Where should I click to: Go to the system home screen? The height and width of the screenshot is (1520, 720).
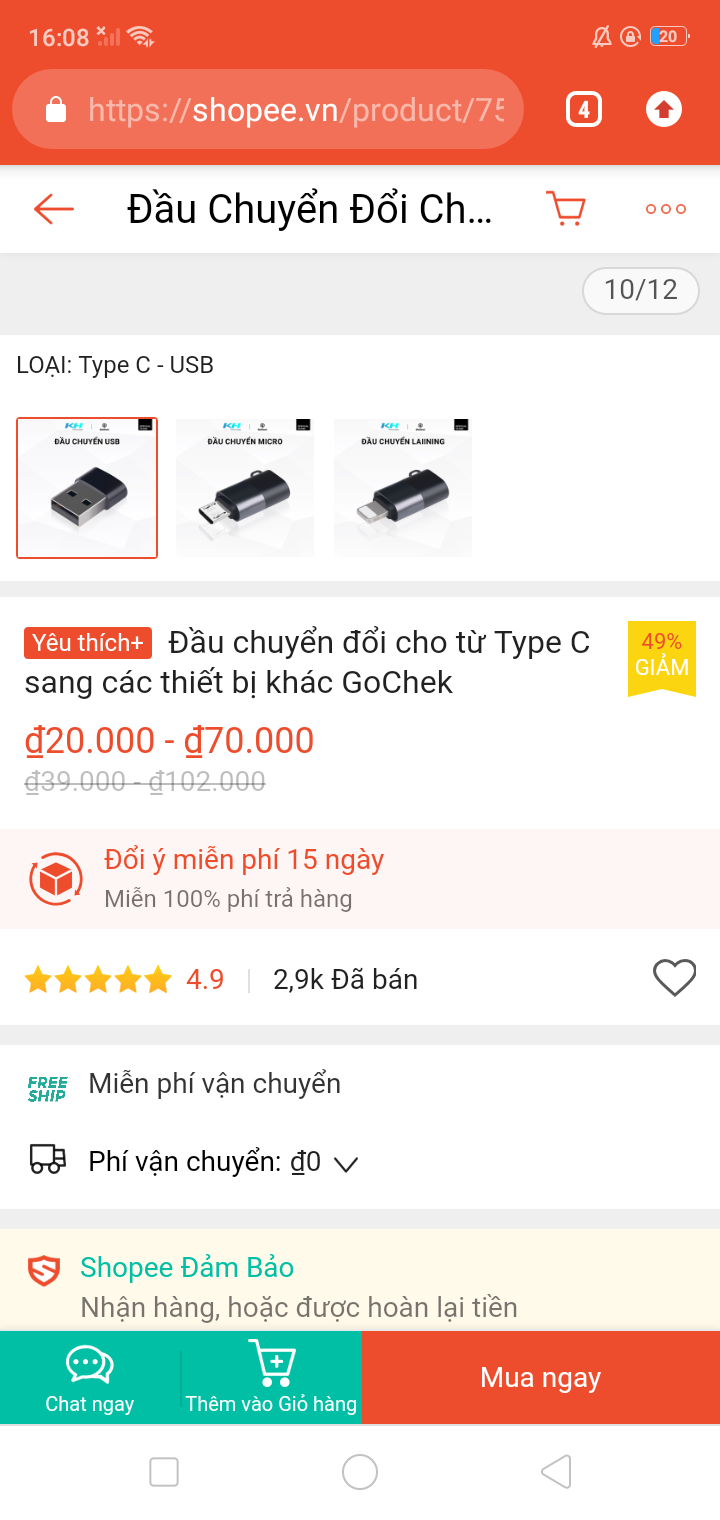[x=360, y=1472]
